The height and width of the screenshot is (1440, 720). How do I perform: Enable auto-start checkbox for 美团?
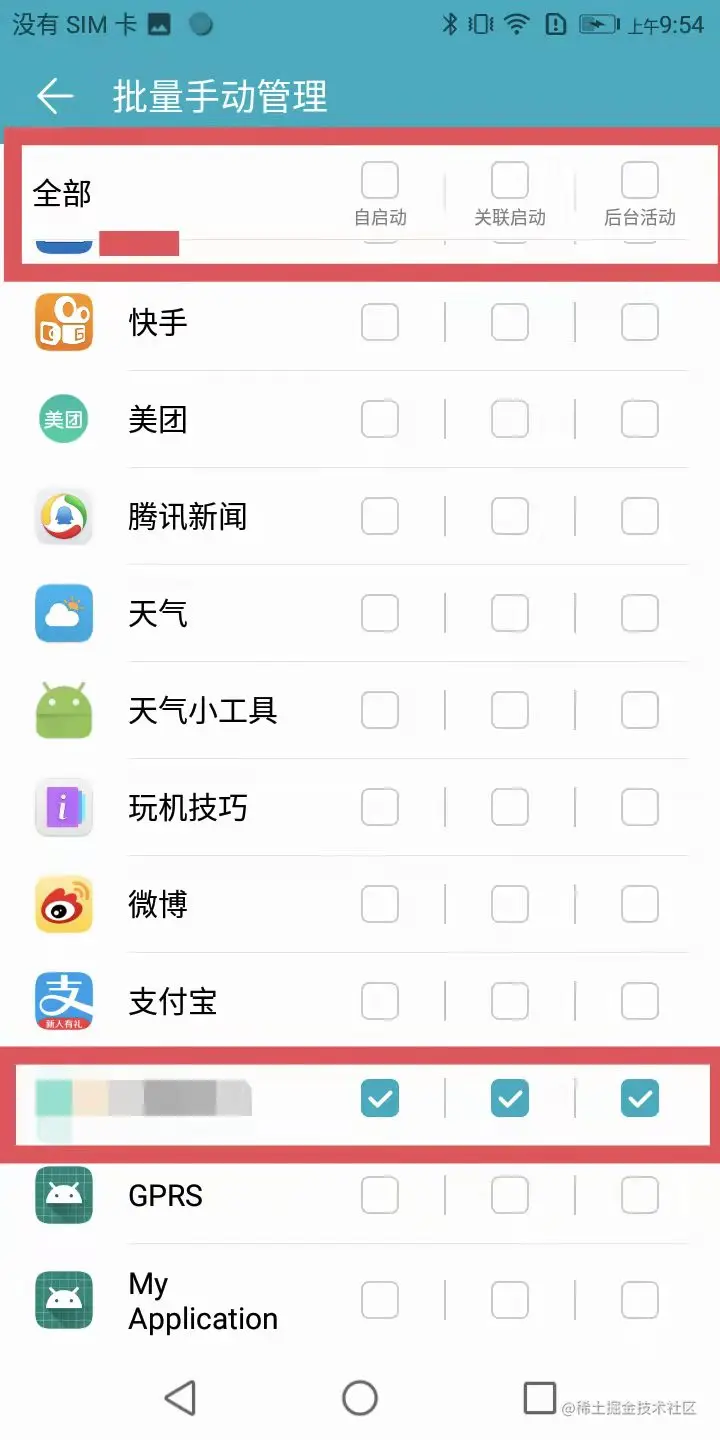(380, 420)
